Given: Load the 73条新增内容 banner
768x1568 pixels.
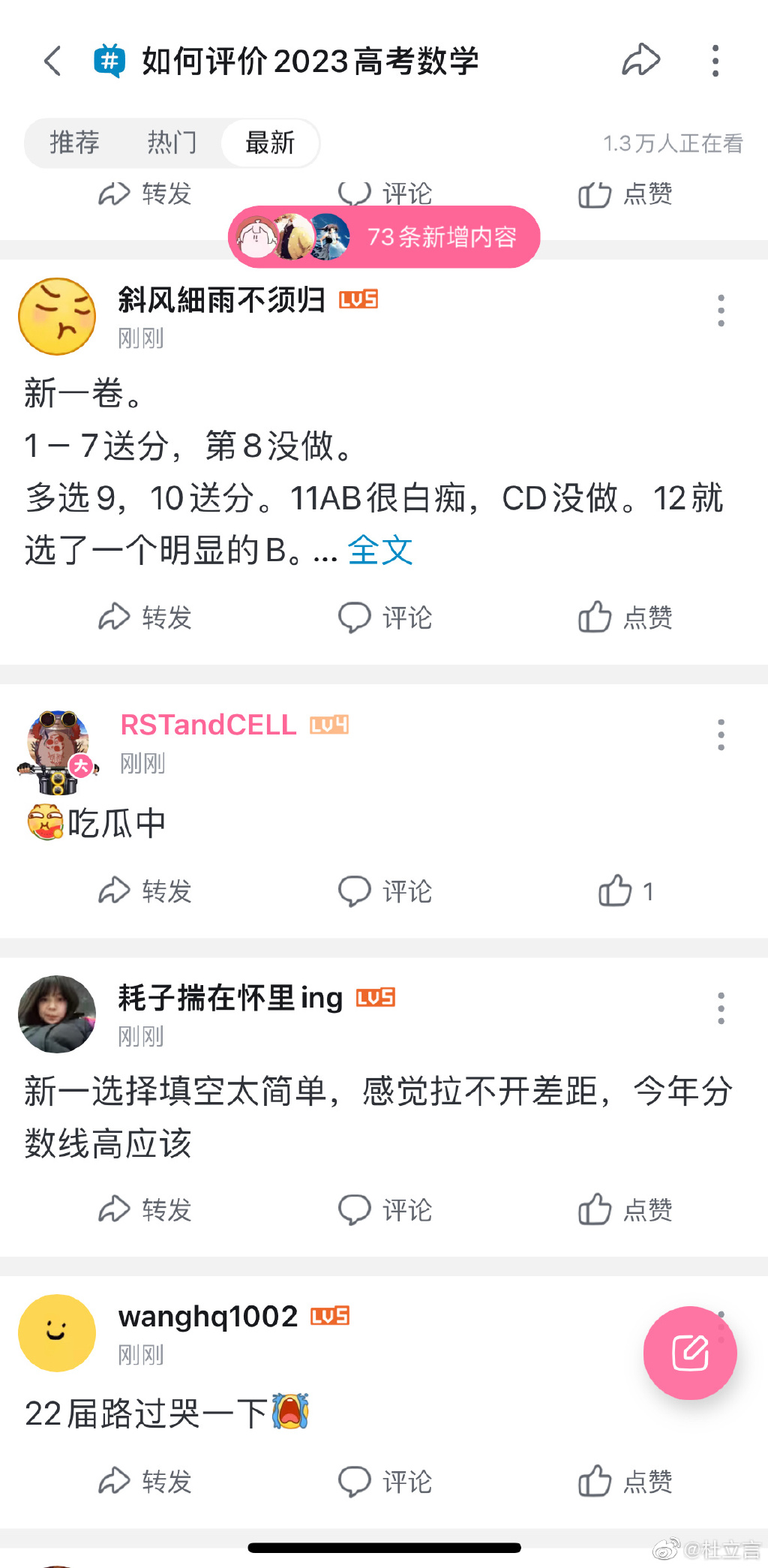Looking at the screenshot, I should coord(384,237).
